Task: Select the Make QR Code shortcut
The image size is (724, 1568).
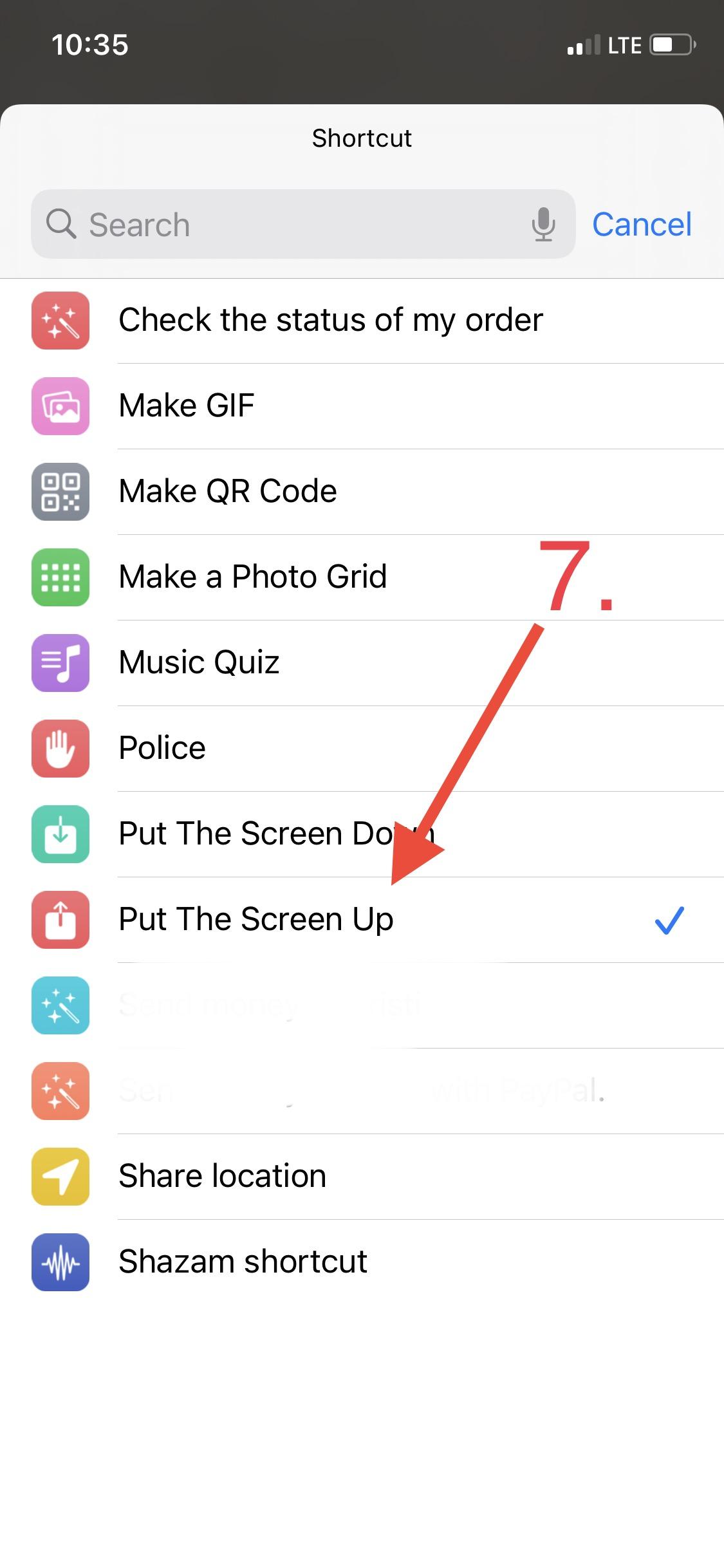Action: click(x=228, y=491)
